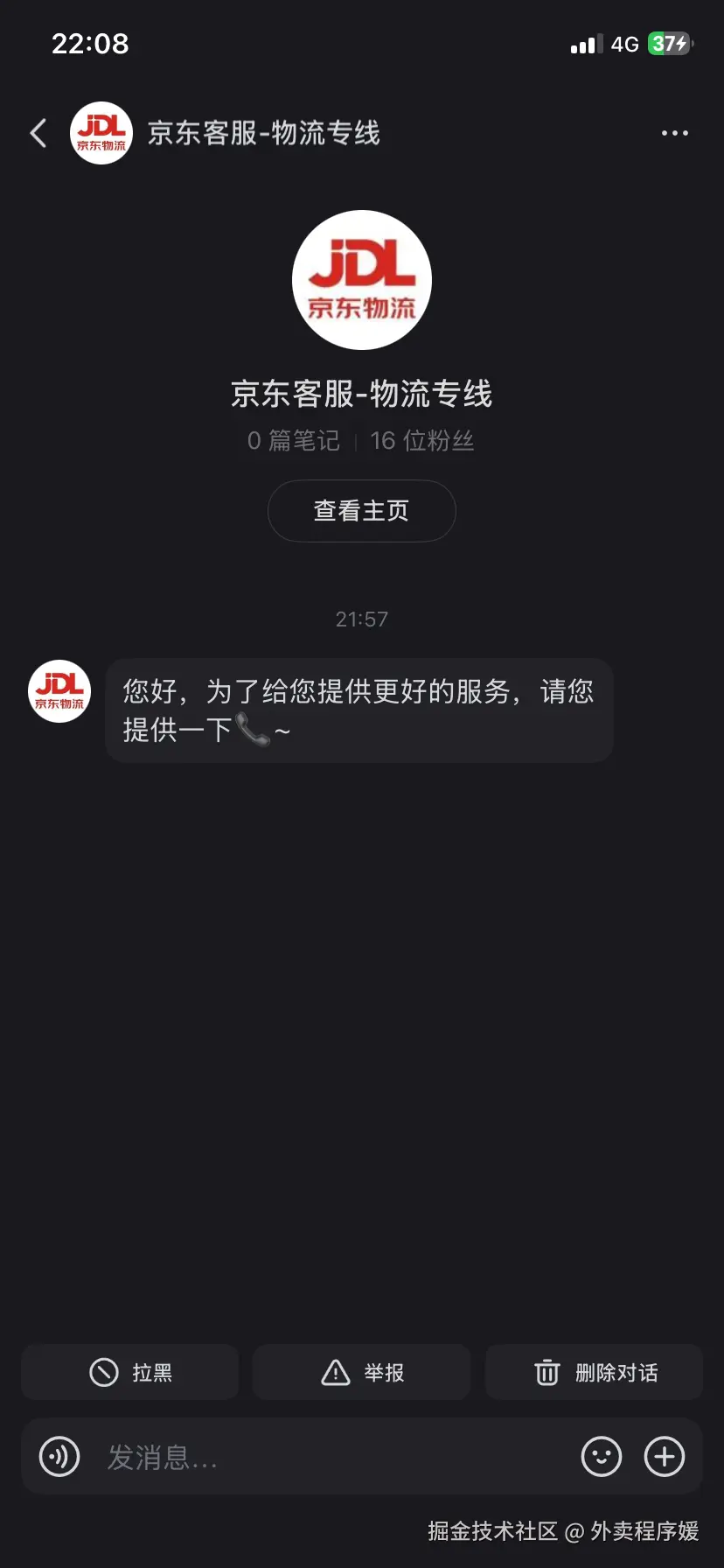Open the JDL profile avatar above the chat
Screen dimensions: 724x1568
(361, 280)
